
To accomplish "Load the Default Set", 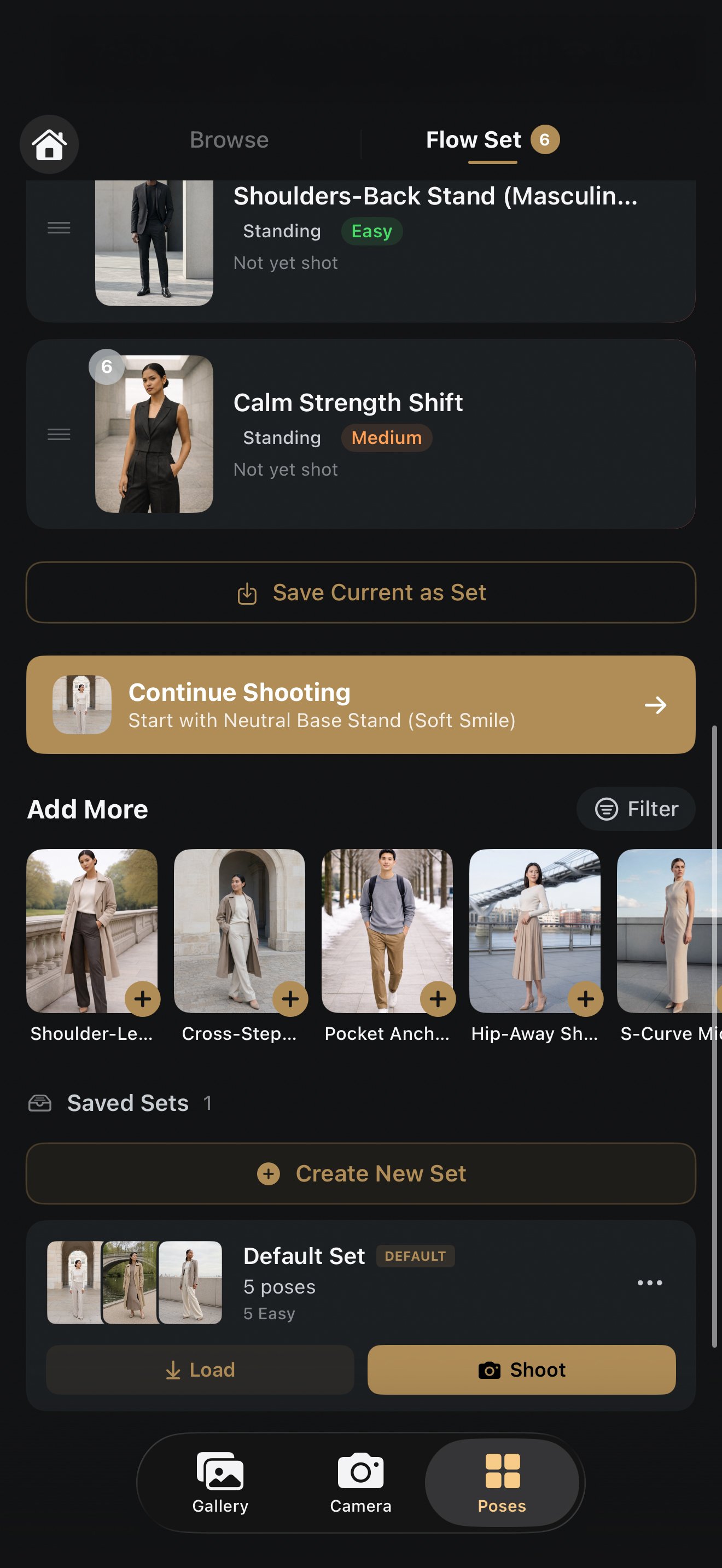I will pyautogui.click(x=199, y=1370).
